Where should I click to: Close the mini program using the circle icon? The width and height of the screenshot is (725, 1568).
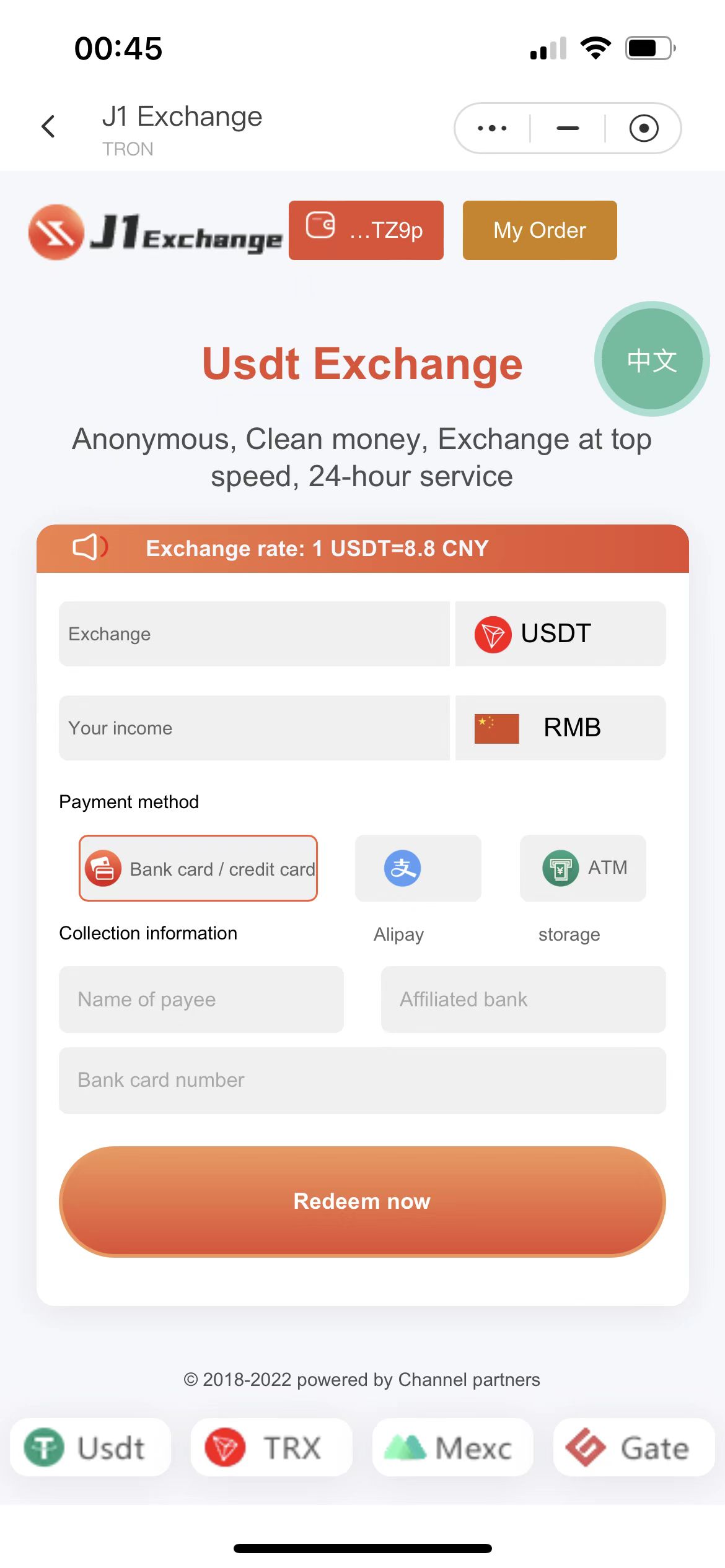(x=644, y=128)
